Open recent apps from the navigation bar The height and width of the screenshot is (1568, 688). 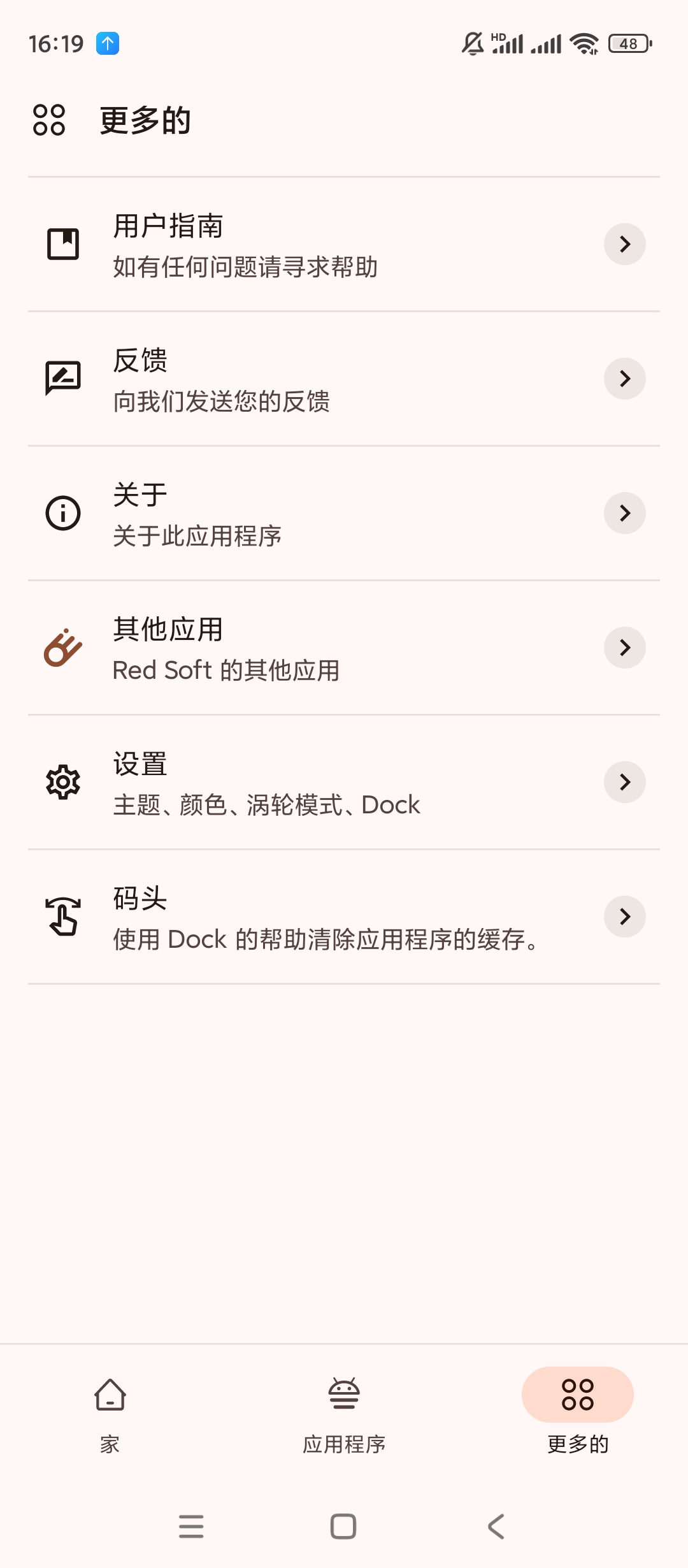pyautogui.click(x=191, y=1527)
